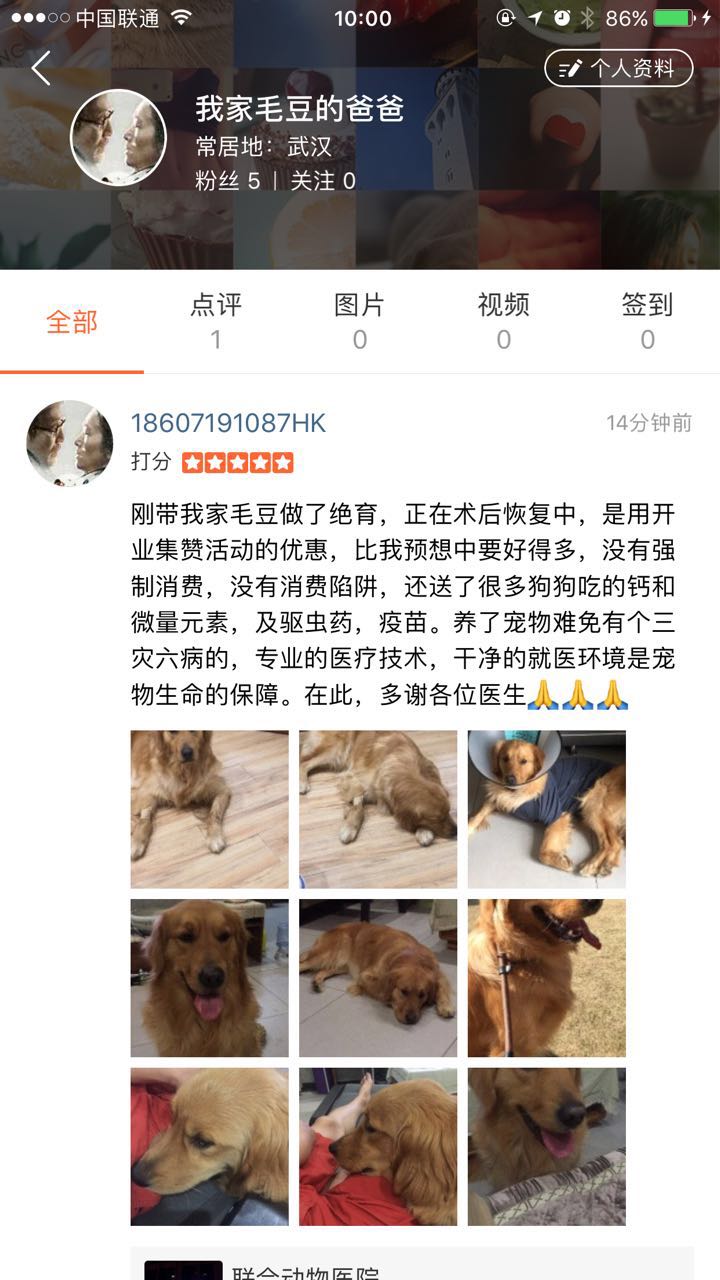Switch to the 点评 tab
Screen dimensions: 720x1280
216,320
